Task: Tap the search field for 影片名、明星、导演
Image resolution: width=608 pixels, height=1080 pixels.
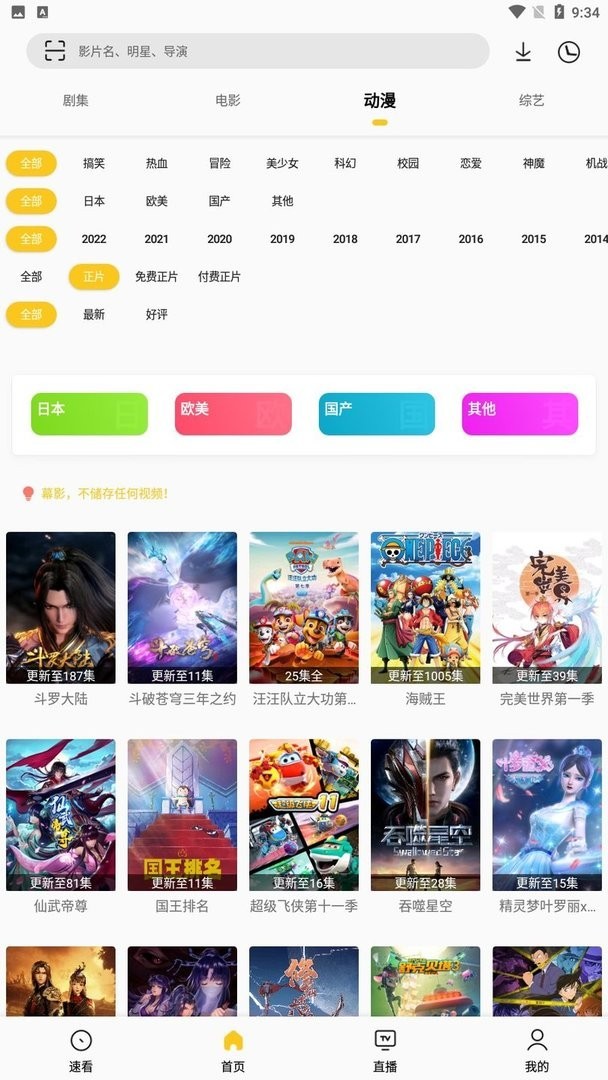Action: 270,51
